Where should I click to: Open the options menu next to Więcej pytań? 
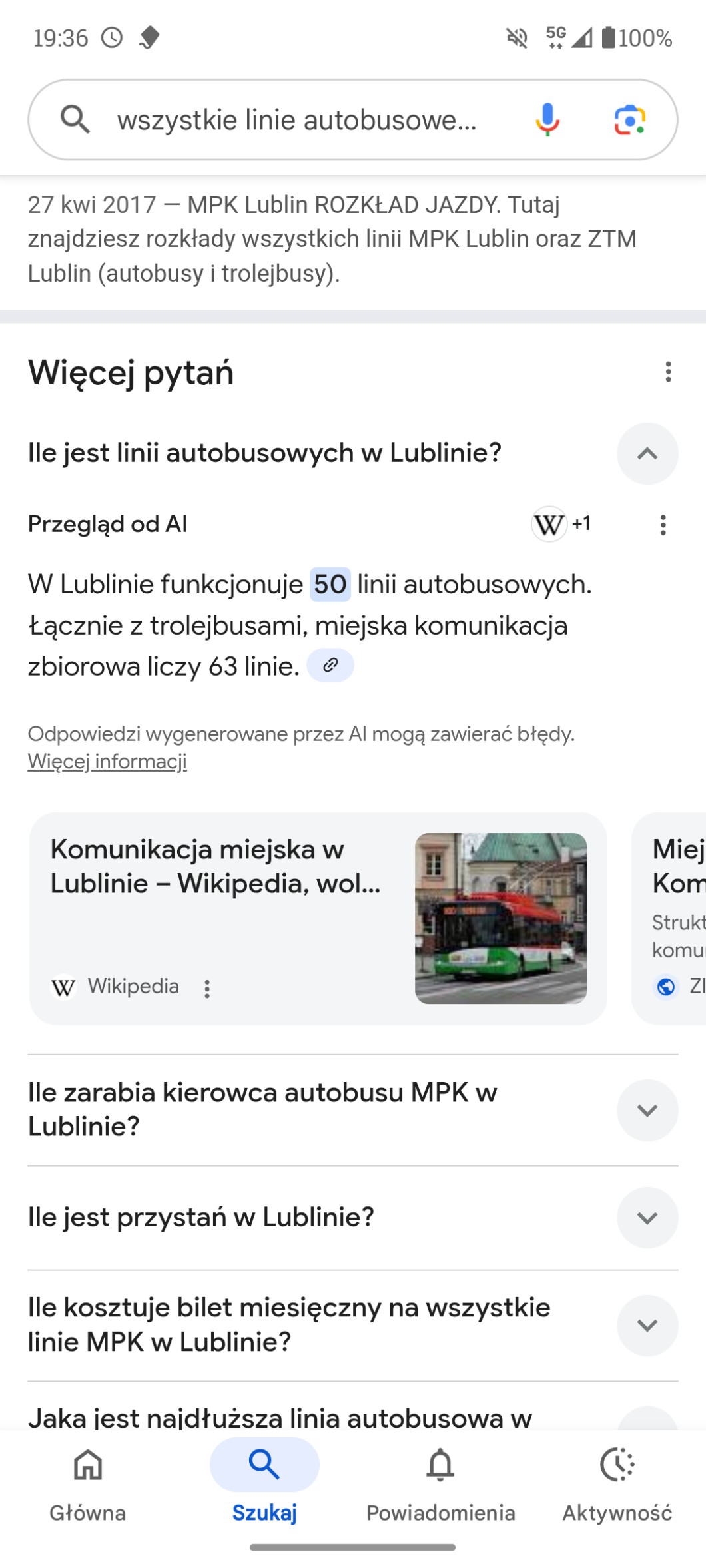[668, 372]
